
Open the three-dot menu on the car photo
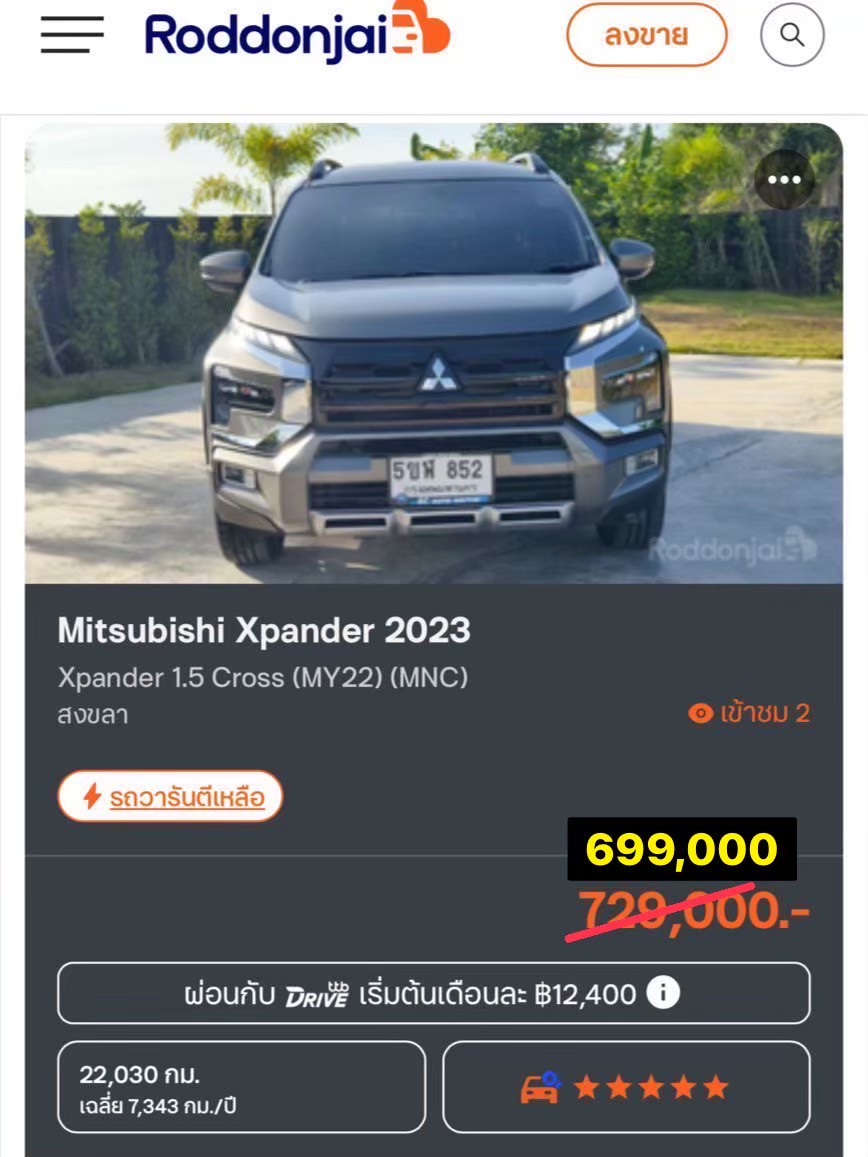(x=784, y=180)
